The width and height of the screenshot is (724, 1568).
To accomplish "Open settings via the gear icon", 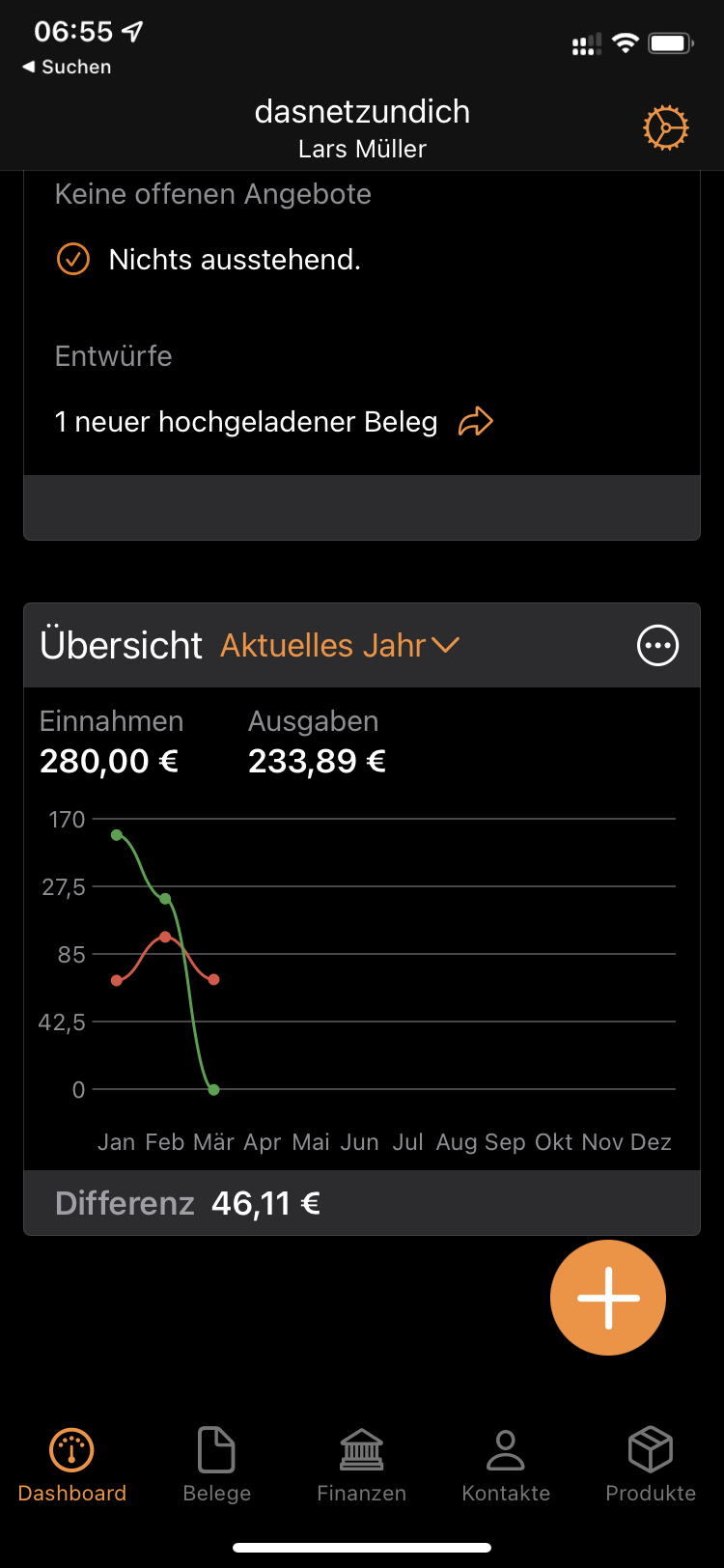I will (666, 127).
